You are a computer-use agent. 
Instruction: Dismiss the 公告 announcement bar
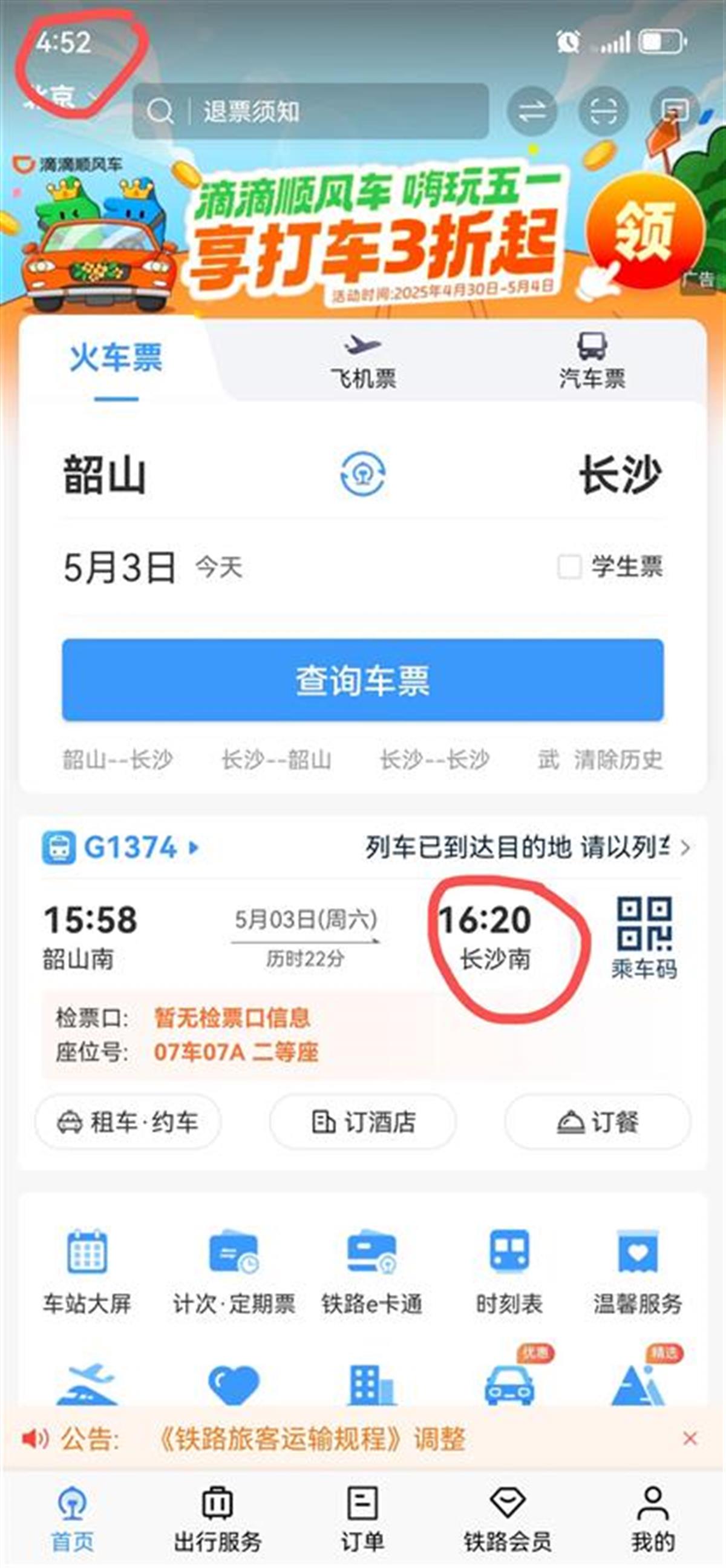coord(690,1439)
